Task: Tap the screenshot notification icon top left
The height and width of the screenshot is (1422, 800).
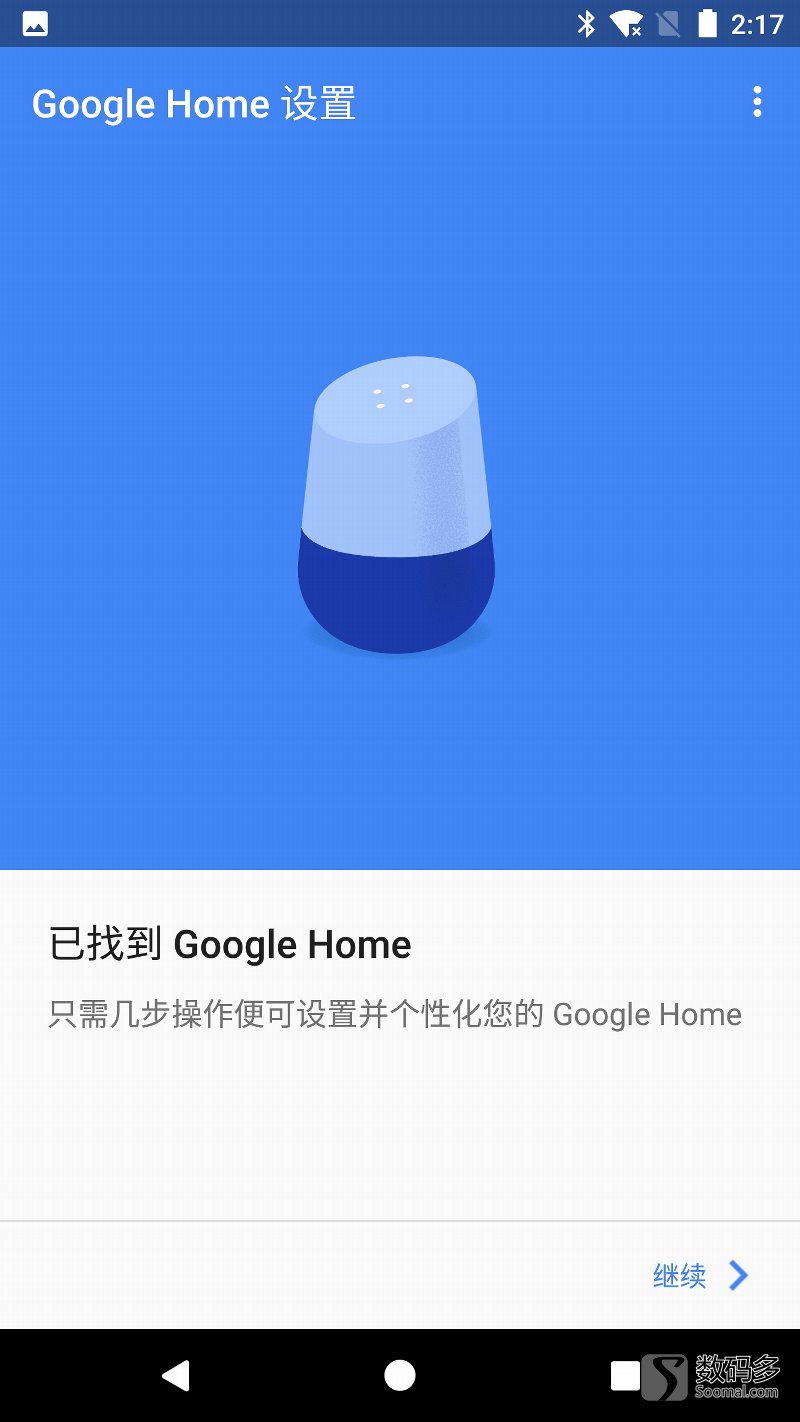Action: [35, 24]
